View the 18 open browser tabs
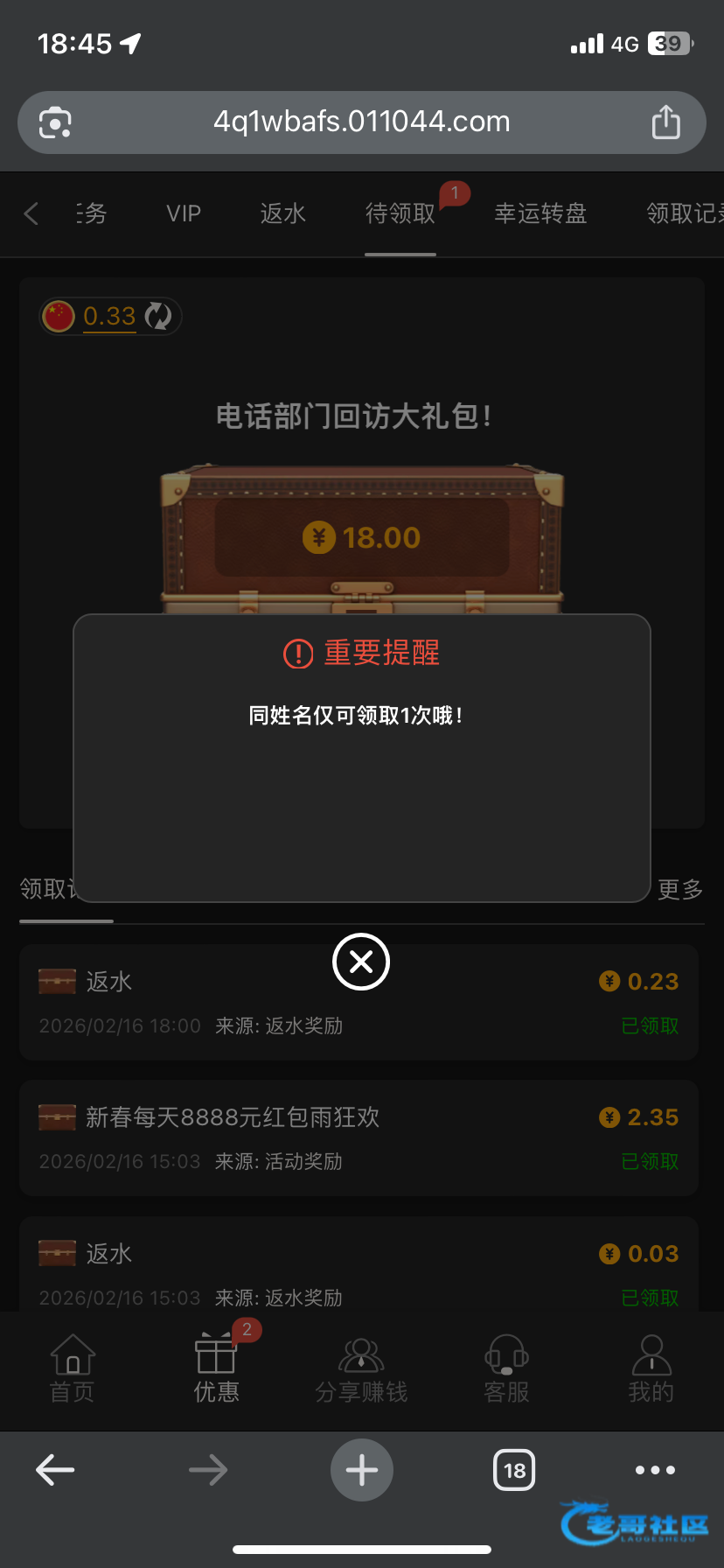Image resolution: width=724 pixels, height=1568 pixels. click(x=514, y=1470)
